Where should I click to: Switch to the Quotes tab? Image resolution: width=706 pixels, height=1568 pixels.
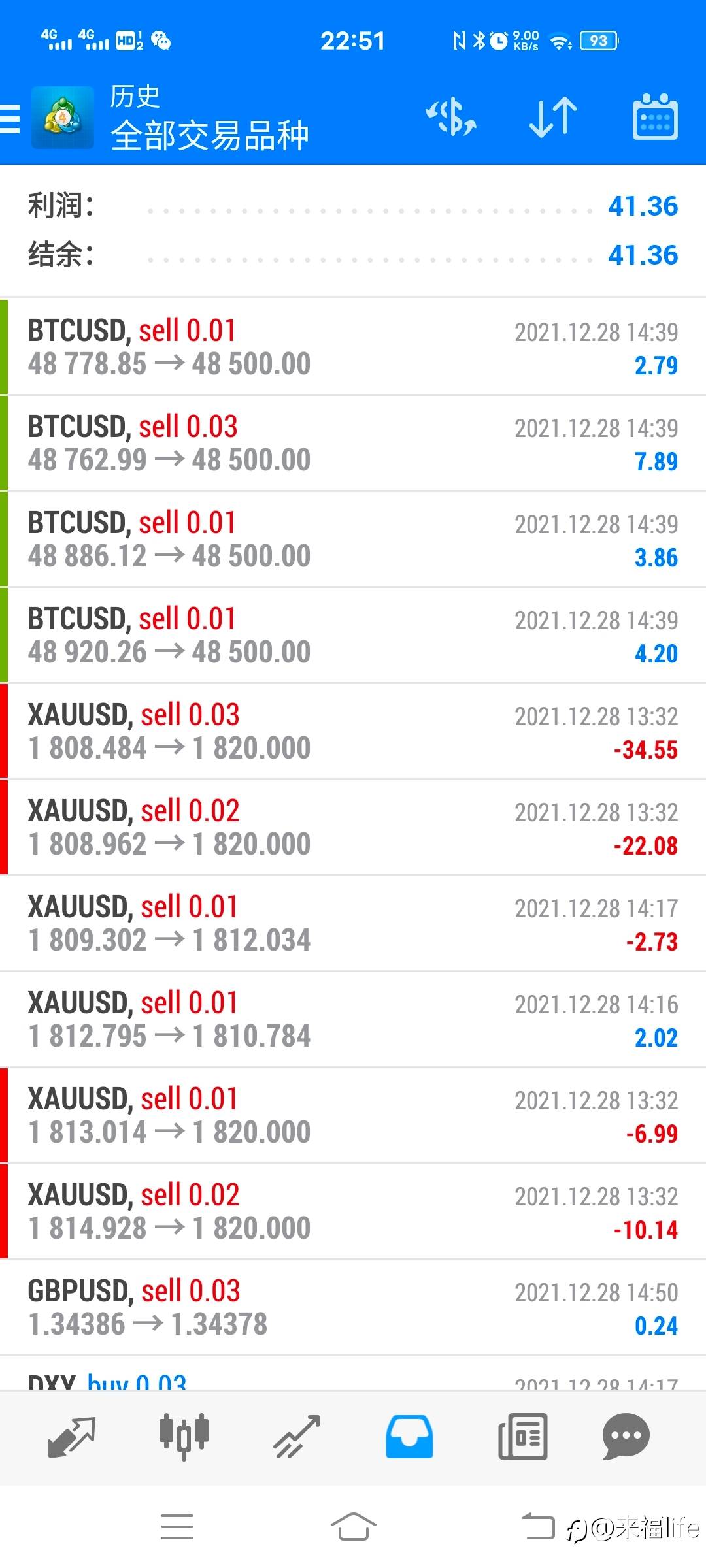(x=72, y=1437)
